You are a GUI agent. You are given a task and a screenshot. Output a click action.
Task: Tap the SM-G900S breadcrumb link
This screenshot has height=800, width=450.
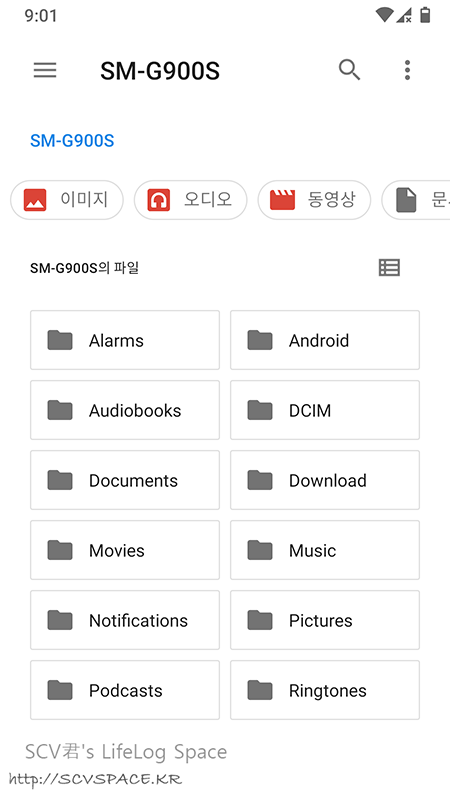[x=72, y=141]
